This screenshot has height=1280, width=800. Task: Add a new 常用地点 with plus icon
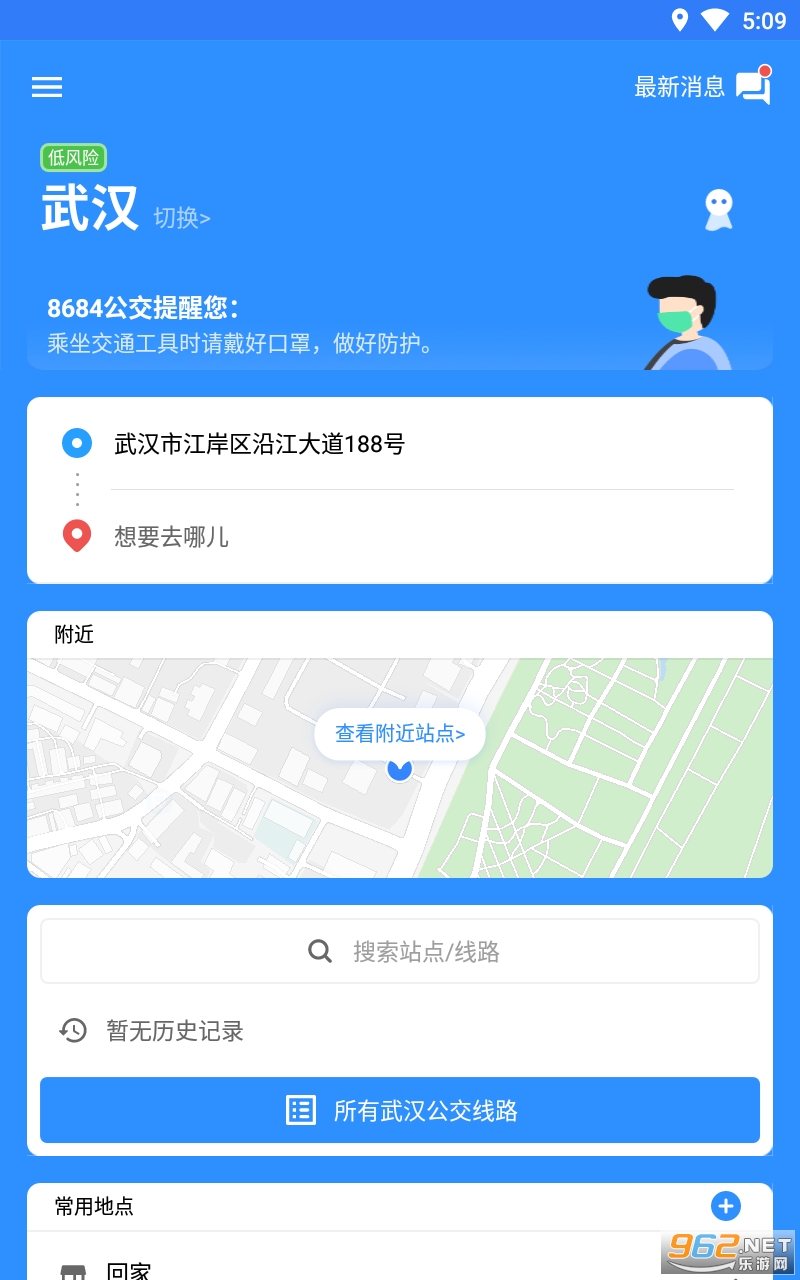(725, 1206)
